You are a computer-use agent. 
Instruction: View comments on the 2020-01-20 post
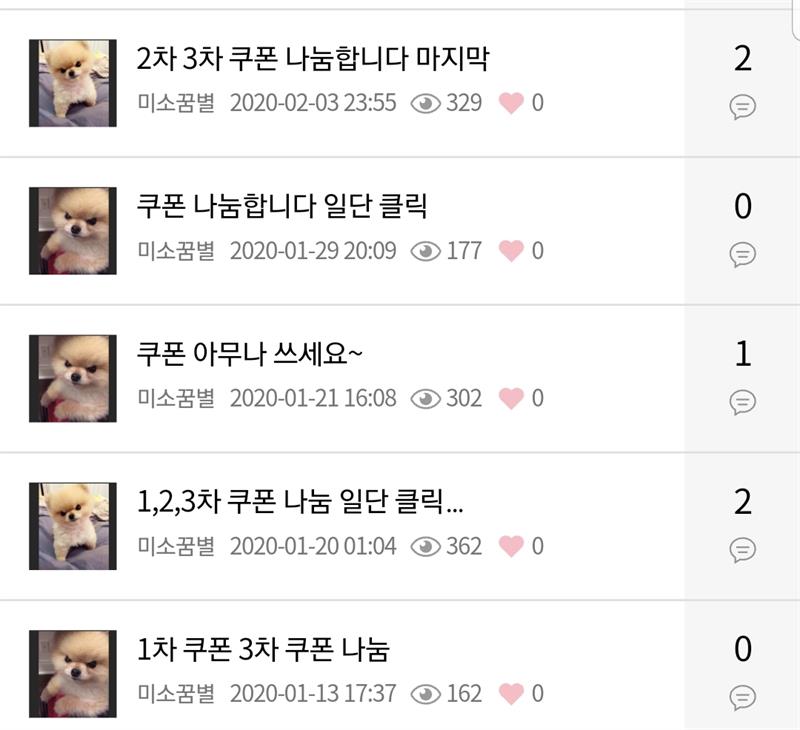pos(742,523)
